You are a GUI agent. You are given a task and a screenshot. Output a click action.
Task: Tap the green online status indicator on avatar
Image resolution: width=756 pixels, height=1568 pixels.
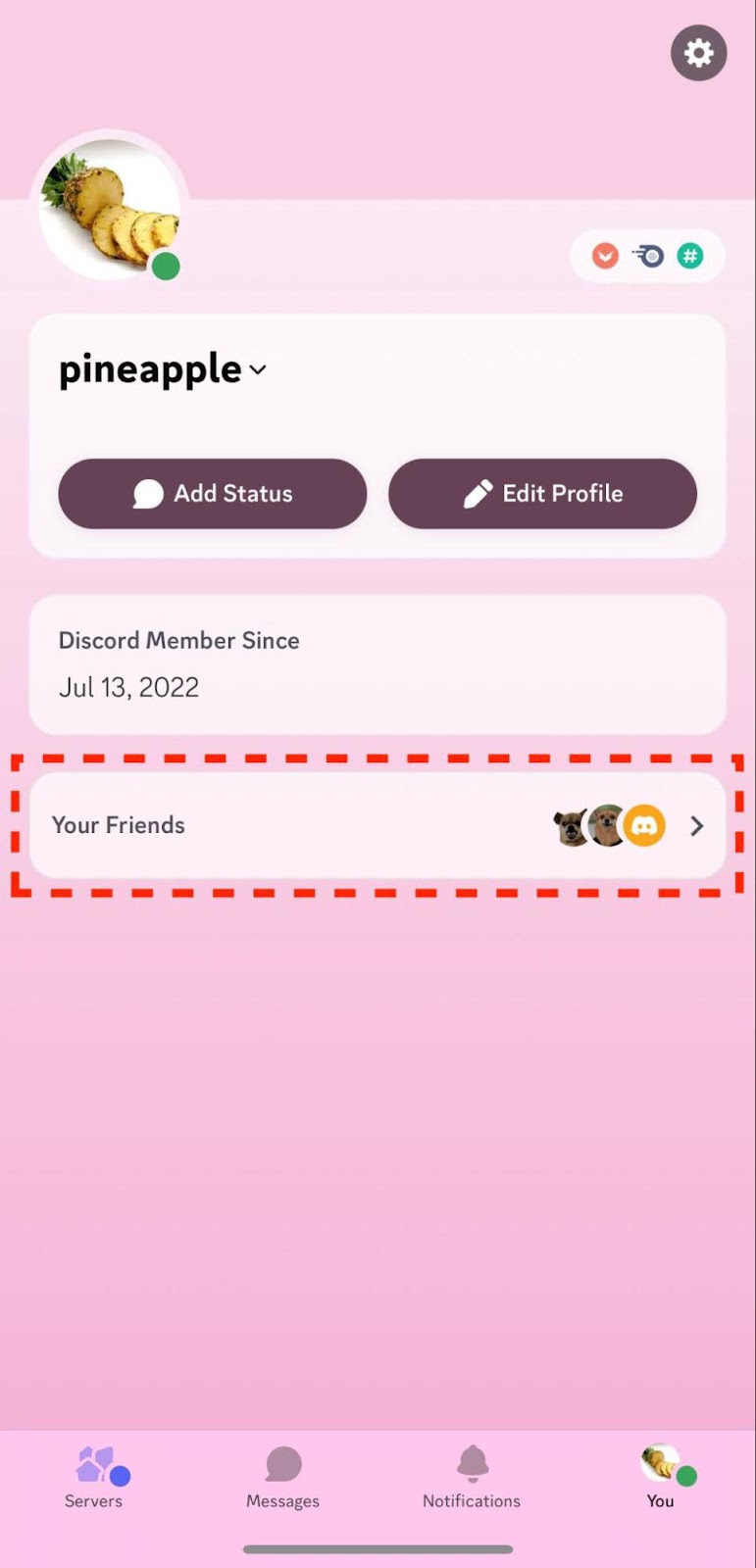(x=166, y=266)
